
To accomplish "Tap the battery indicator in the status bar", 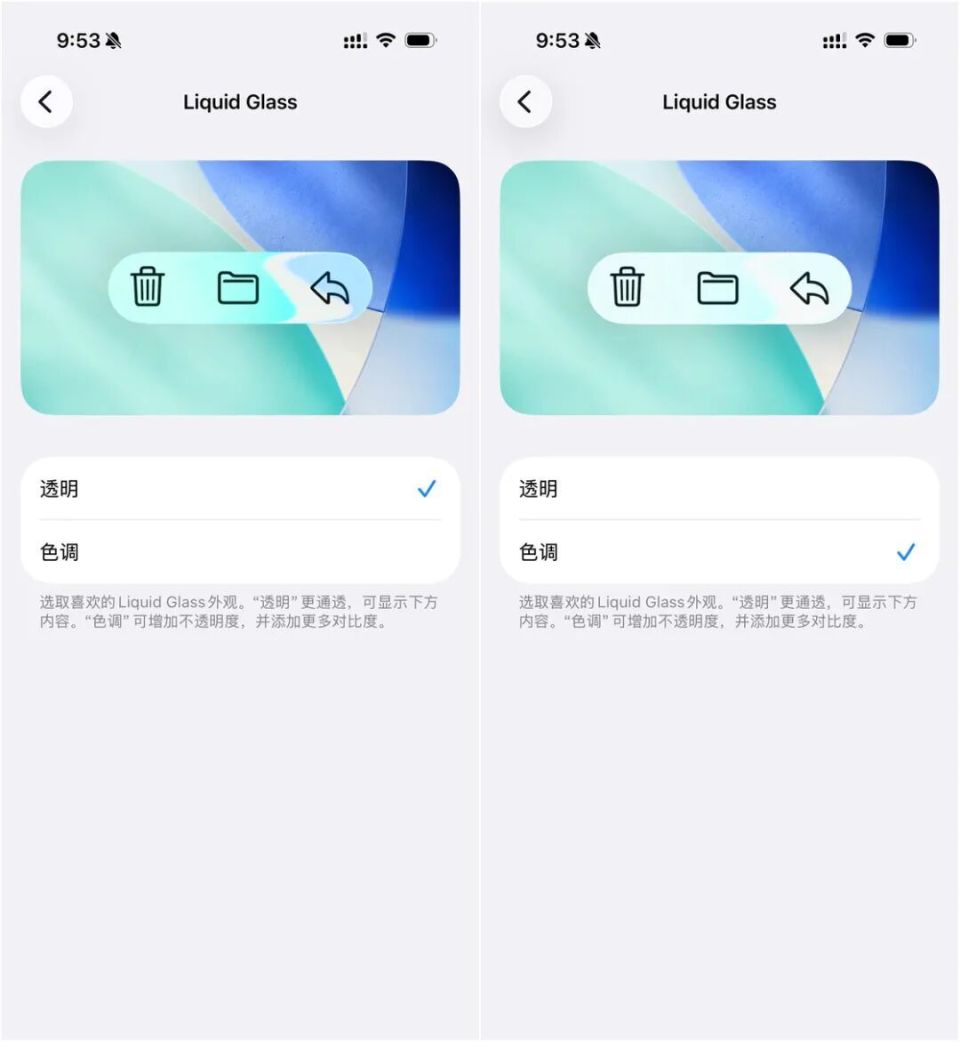I will tap(418, 39).
